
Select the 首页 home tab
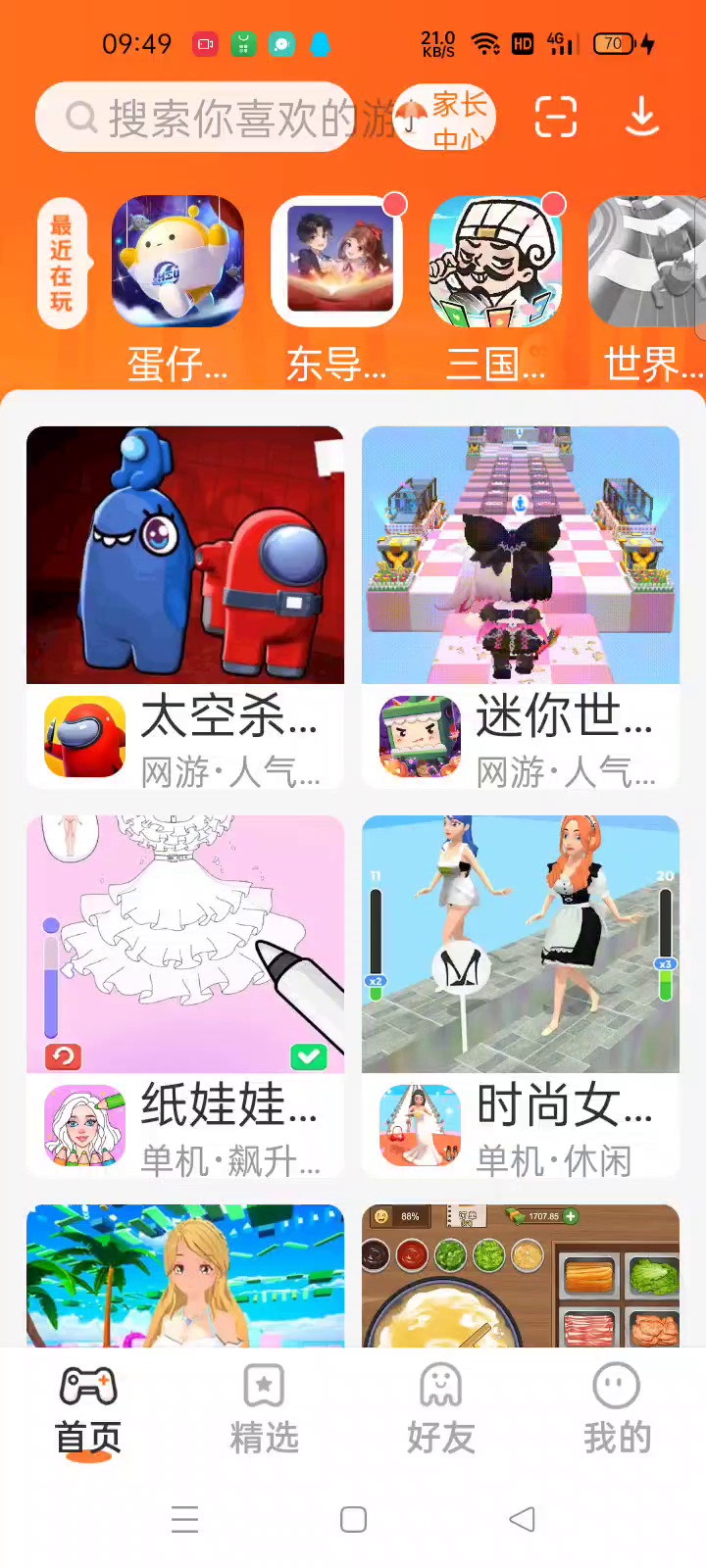tap(88, 1409)
